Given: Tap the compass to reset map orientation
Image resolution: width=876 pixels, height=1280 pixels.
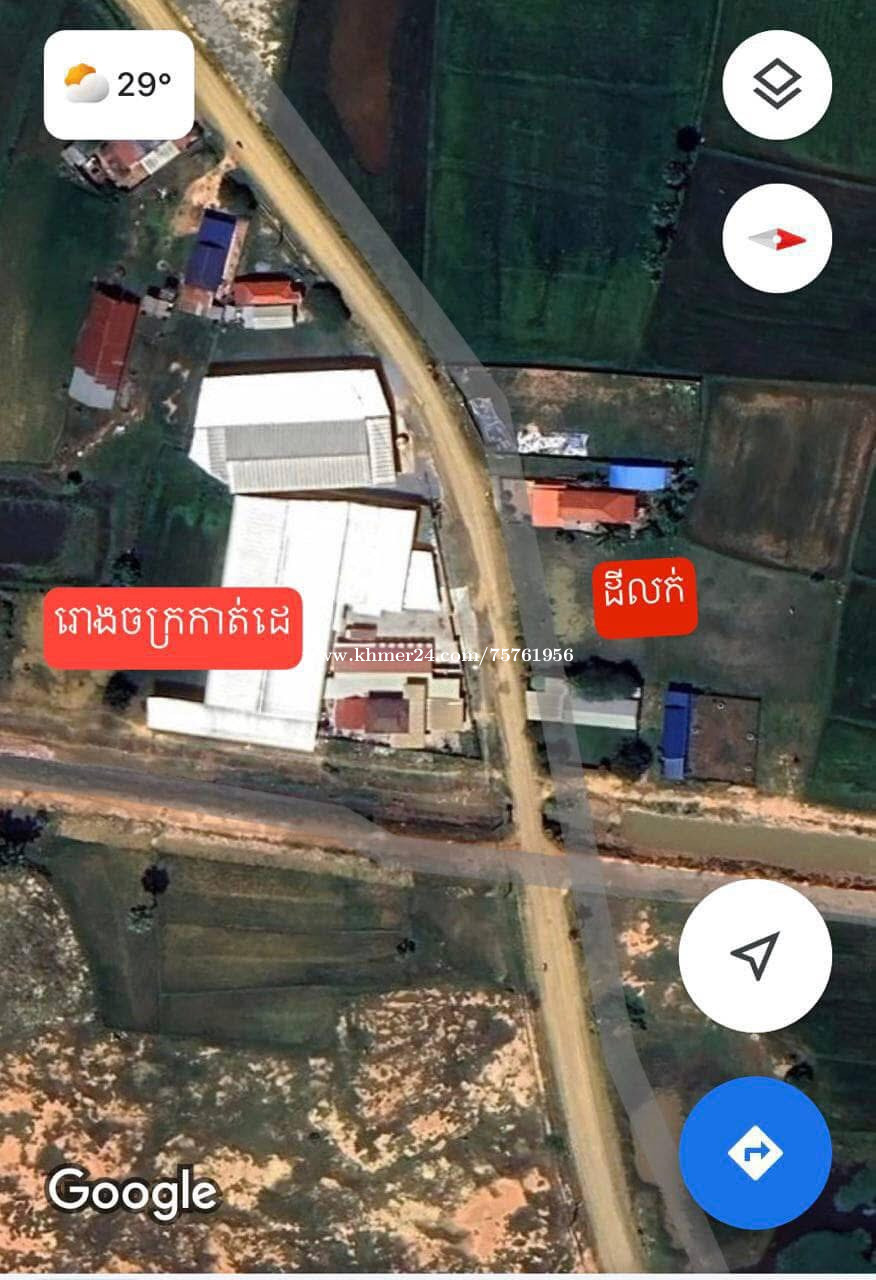Looking at the screenshot, I should coord(777,239).
